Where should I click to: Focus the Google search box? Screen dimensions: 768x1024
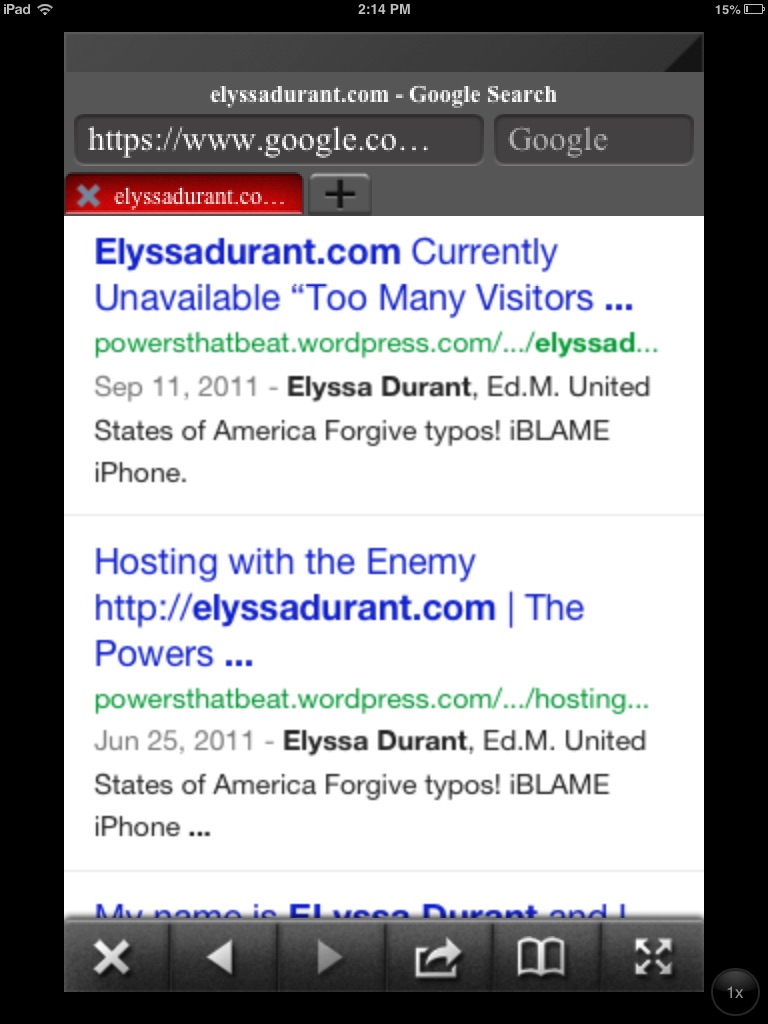tap(593, 140)
